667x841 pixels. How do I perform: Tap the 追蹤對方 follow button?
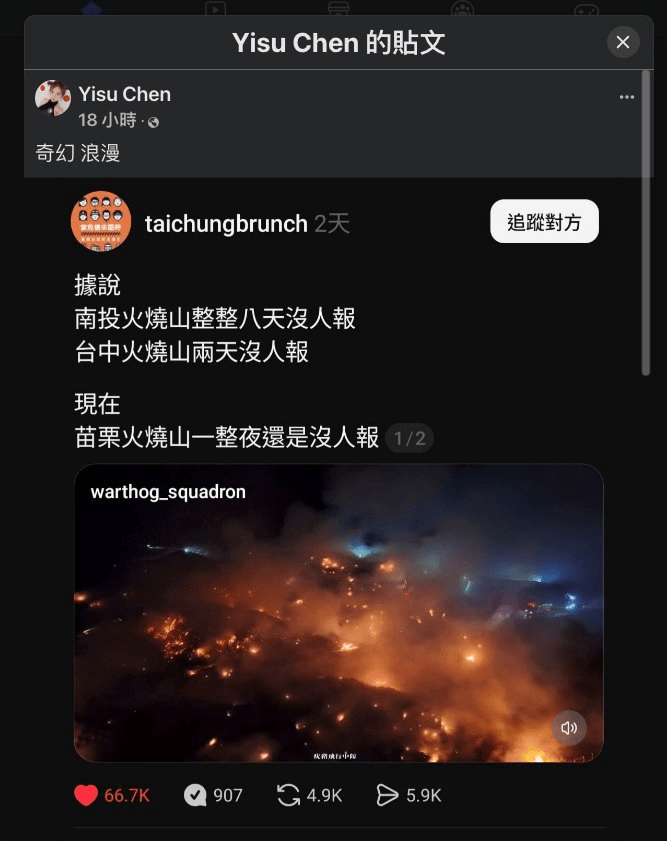(544, 222)
